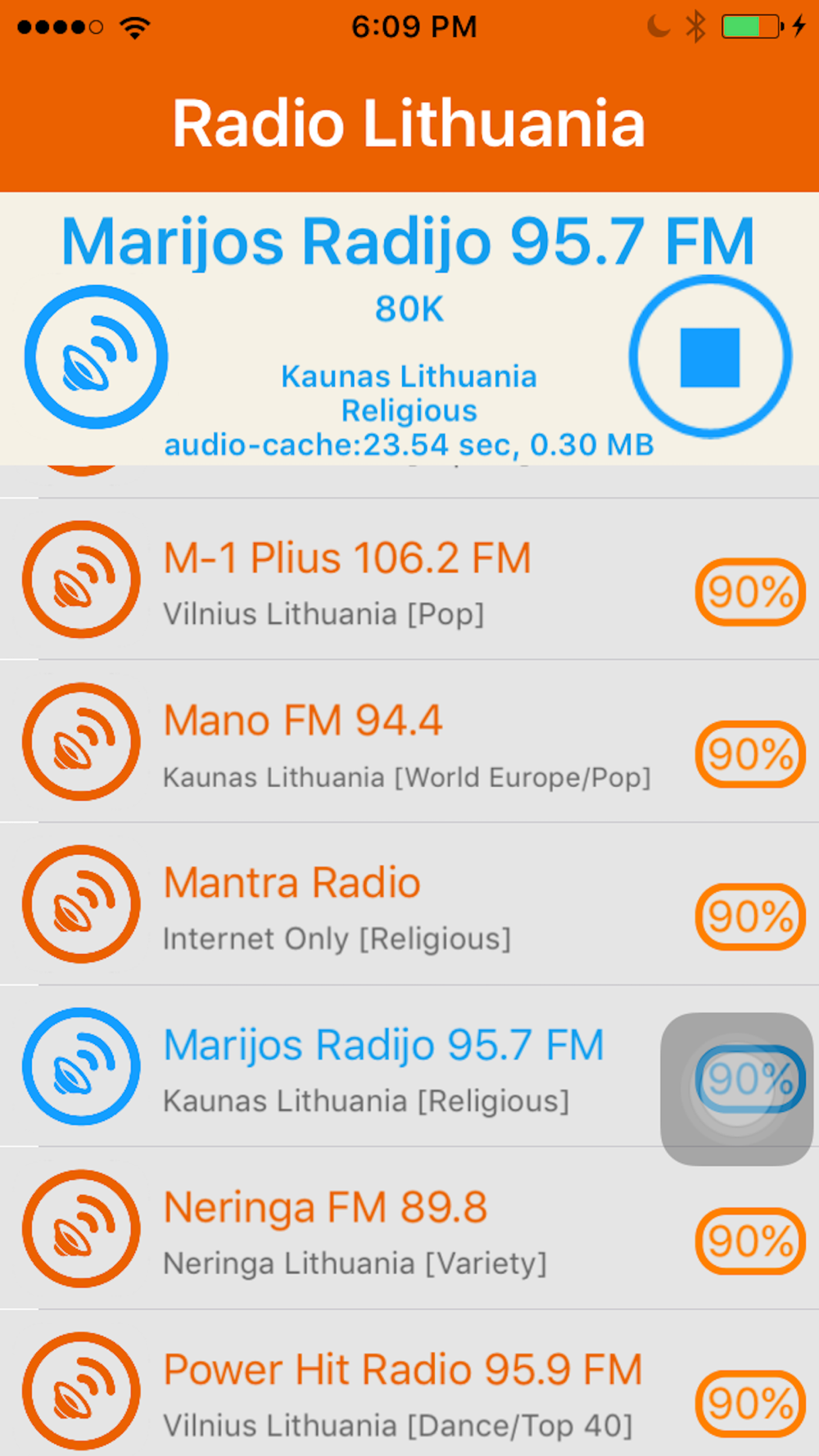Tap the speaker icon next to Mantra Radio

81,904
